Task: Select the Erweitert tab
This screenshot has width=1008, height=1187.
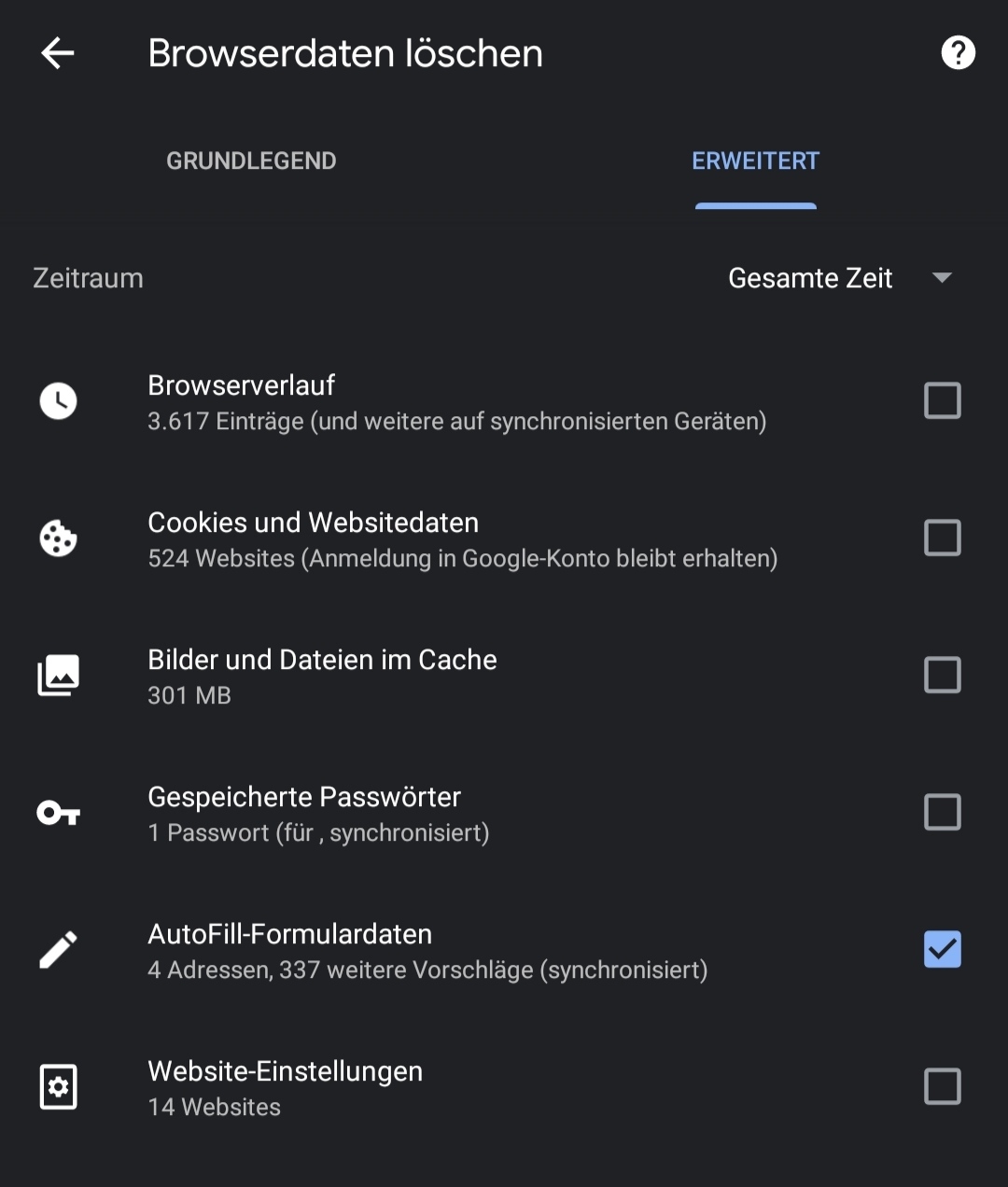Action: pos(755,161)
